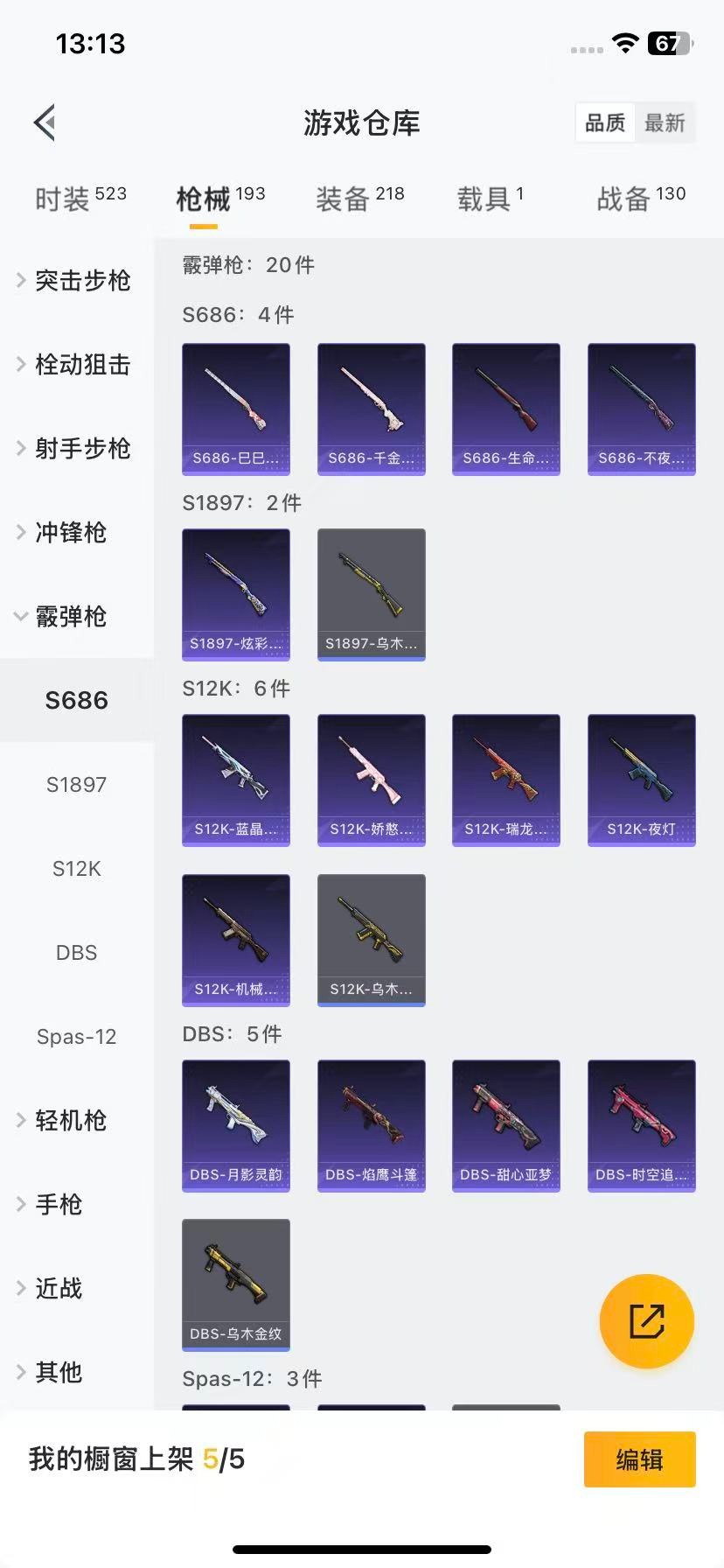The height and width of the screenshot is (1568, 724).
Task: Tap the yellow floating share button
Action: click(646, 1320)
